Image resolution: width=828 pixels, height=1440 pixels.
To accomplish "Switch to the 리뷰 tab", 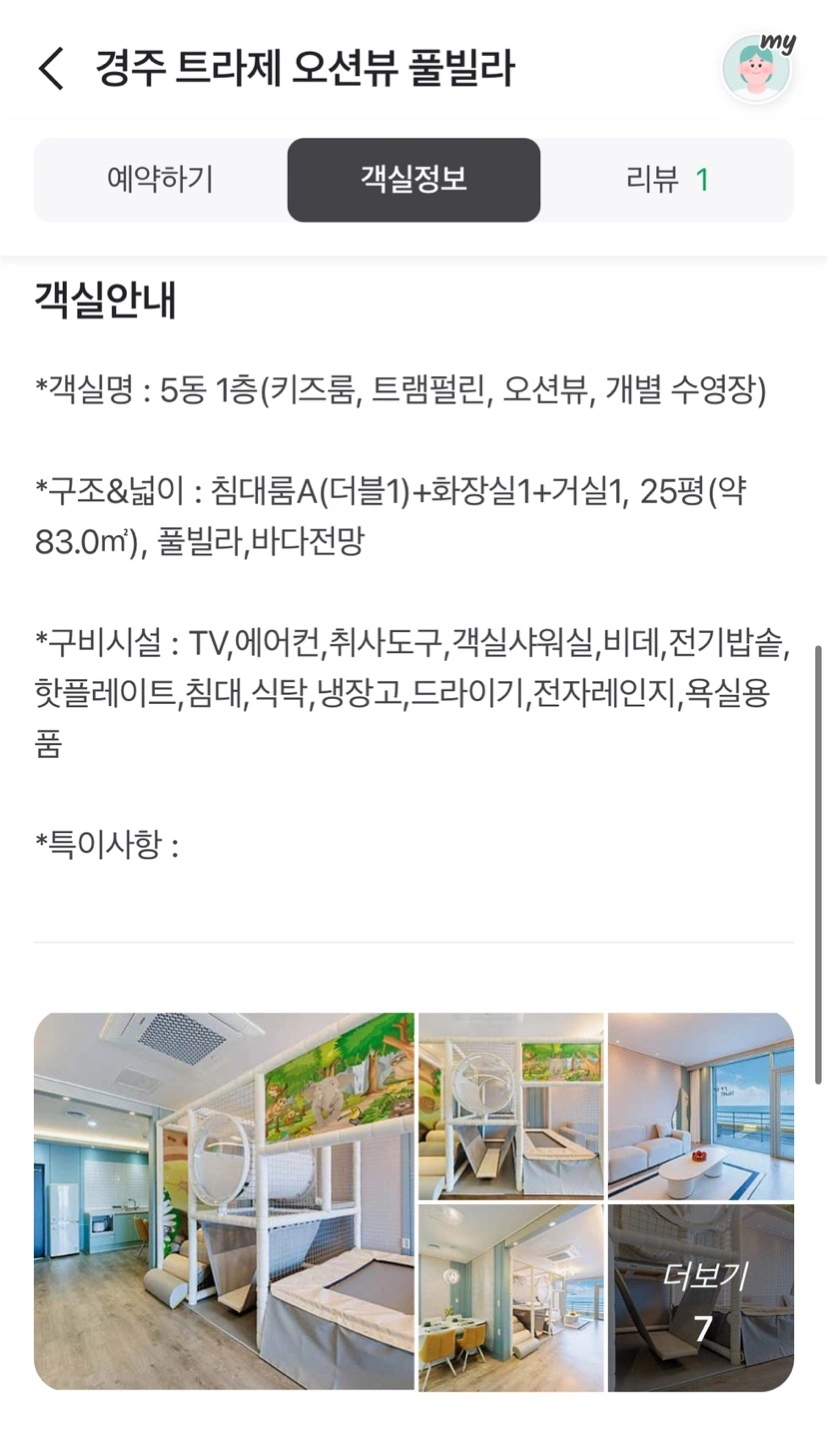I will [667, 180].
